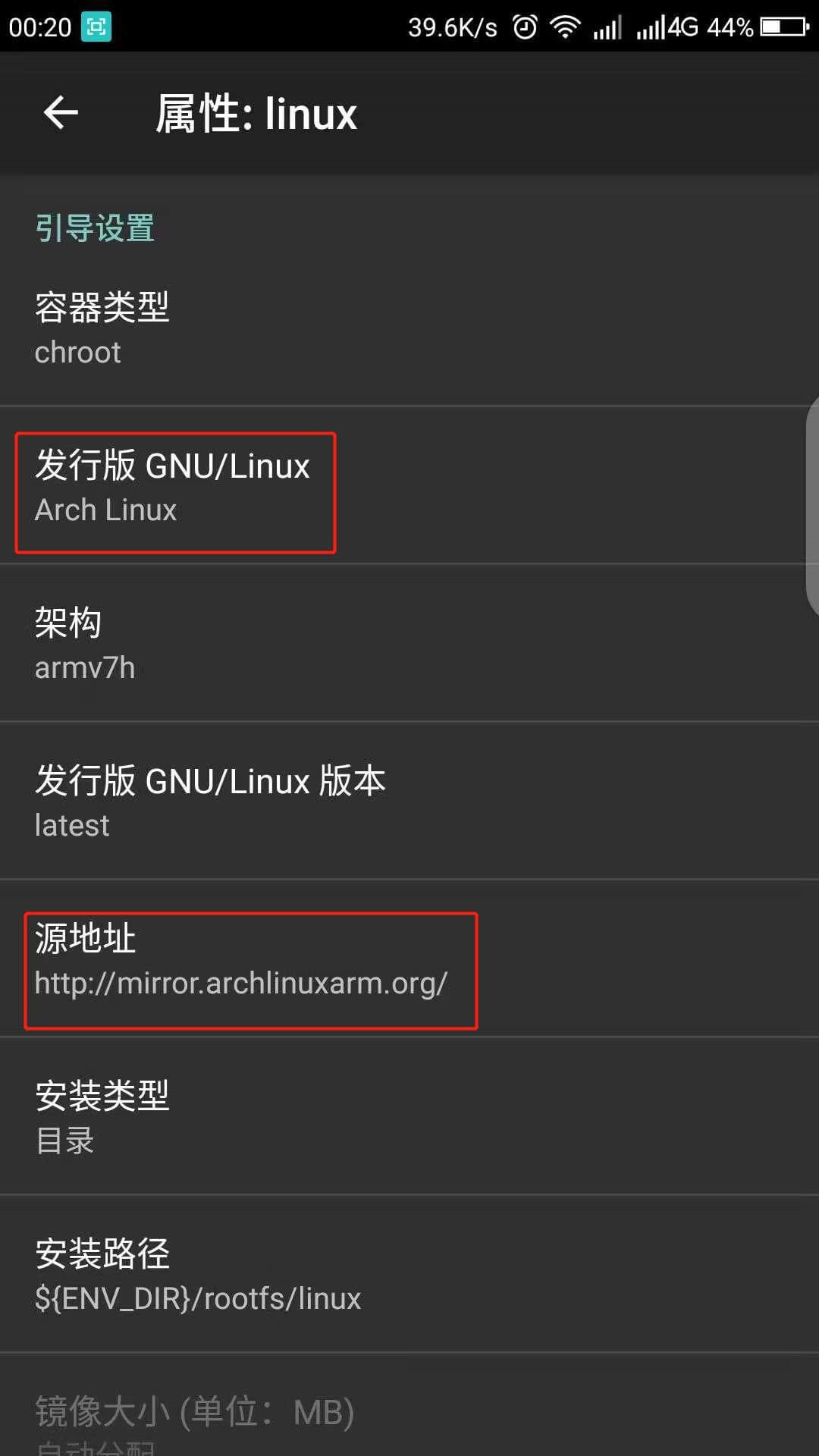
Task: Edit the 源地址 mirror URL
Action: click(x=409, y=960)
